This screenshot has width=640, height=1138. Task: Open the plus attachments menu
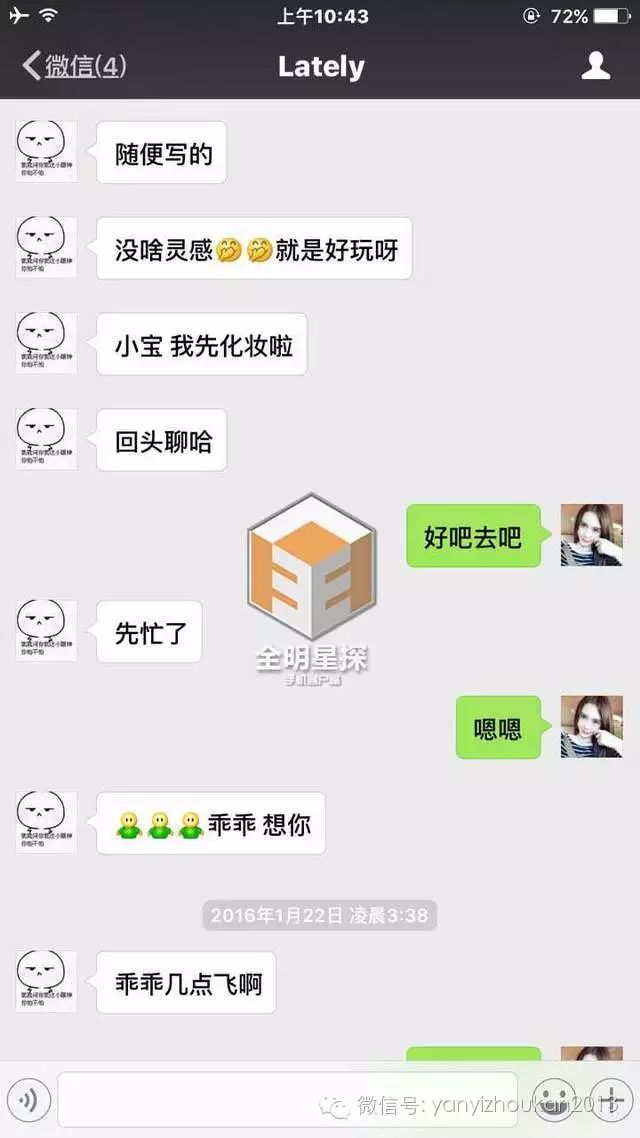pos(611,1101)
